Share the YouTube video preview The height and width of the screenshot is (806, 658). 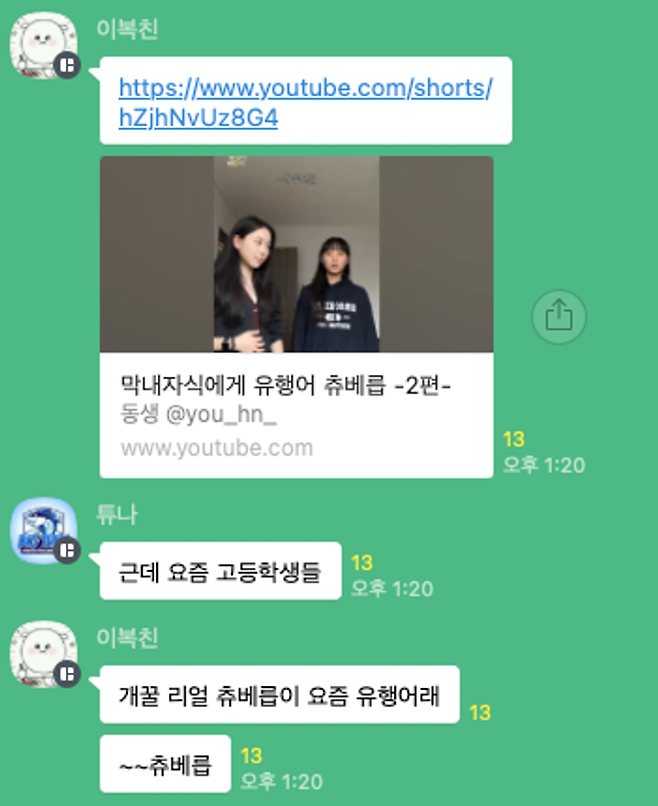click(558, 317)
